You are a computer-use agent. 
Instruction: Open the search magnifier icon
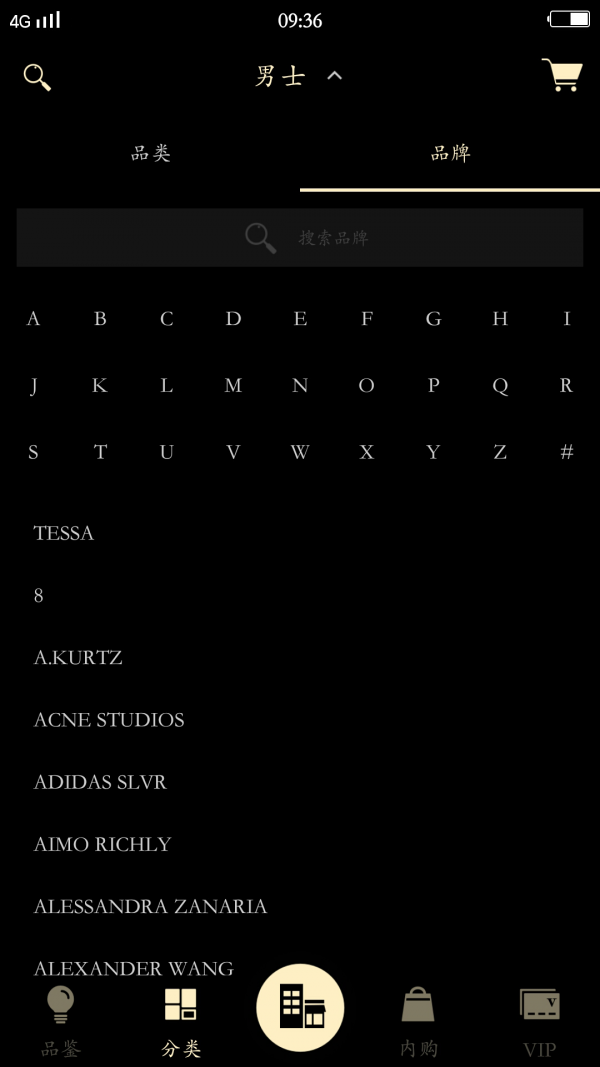37,77
